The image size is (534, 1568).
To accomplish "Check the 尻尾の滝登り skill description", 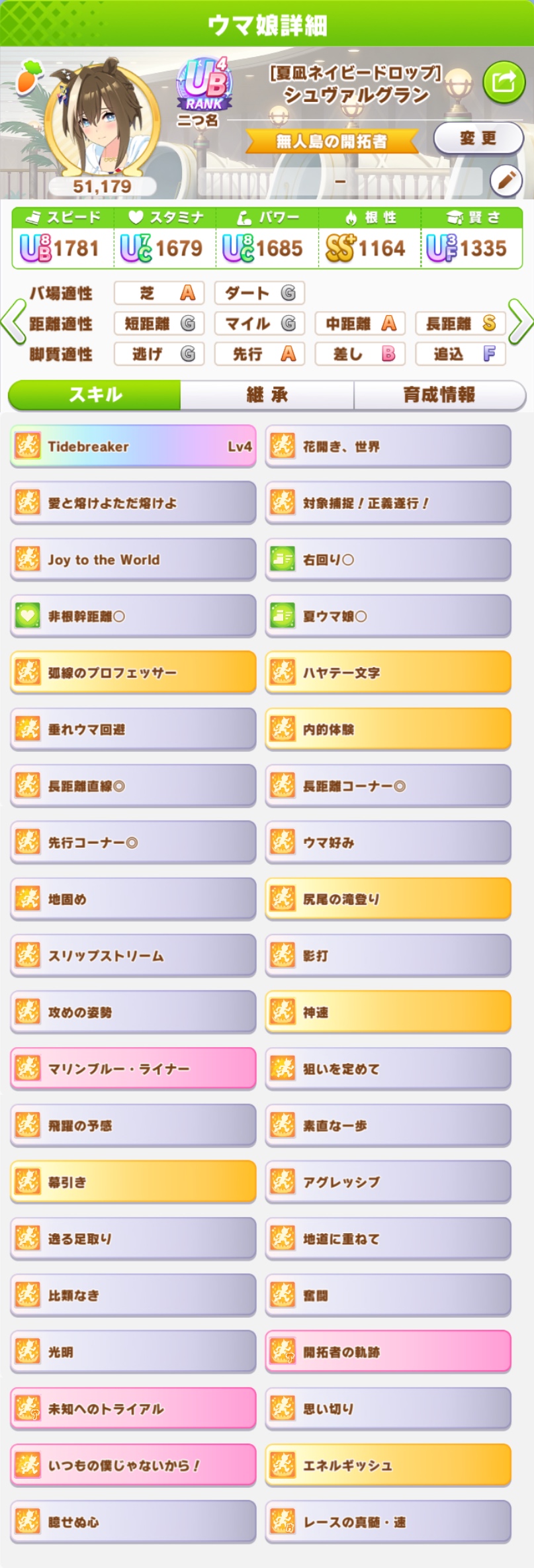I will (388, 899).
